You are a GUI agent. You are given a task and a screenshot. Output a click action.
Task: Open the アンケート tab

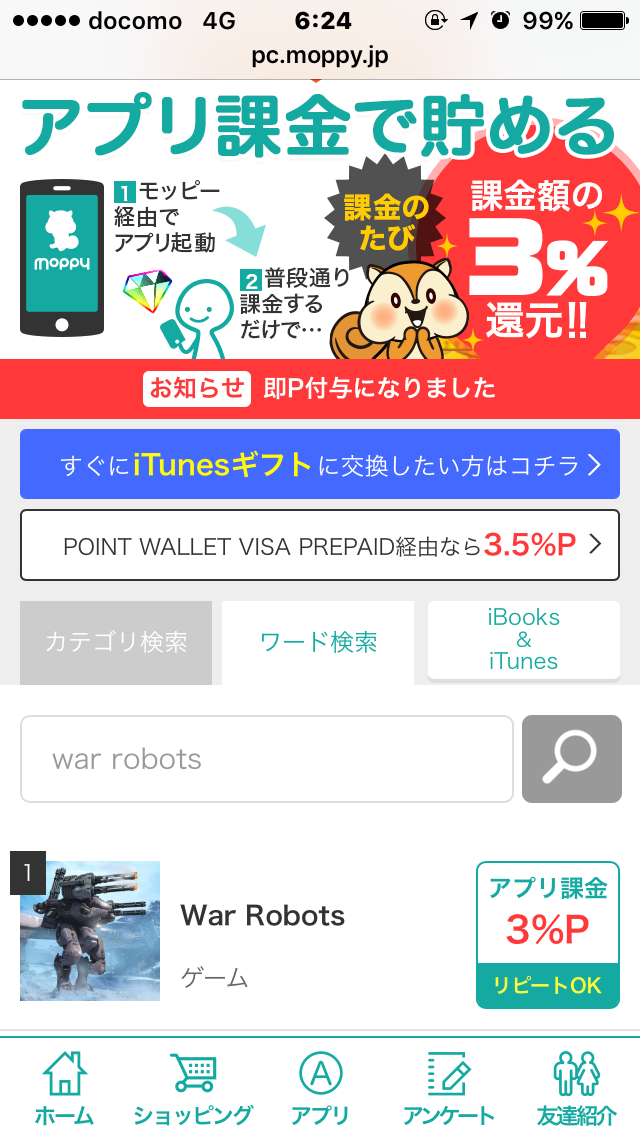[448, 1088]
